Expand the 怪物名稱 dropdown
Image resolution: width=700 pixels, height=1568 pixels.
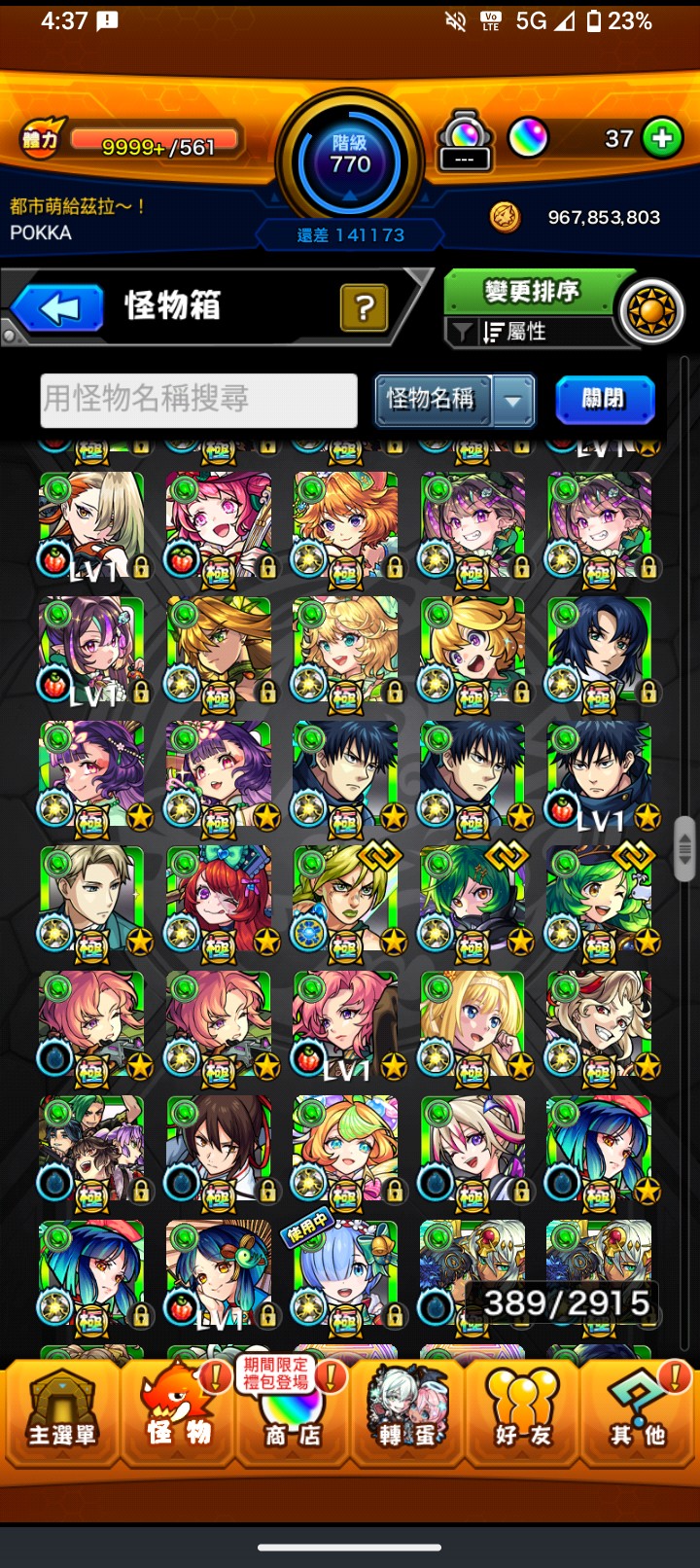click(455, 400)
